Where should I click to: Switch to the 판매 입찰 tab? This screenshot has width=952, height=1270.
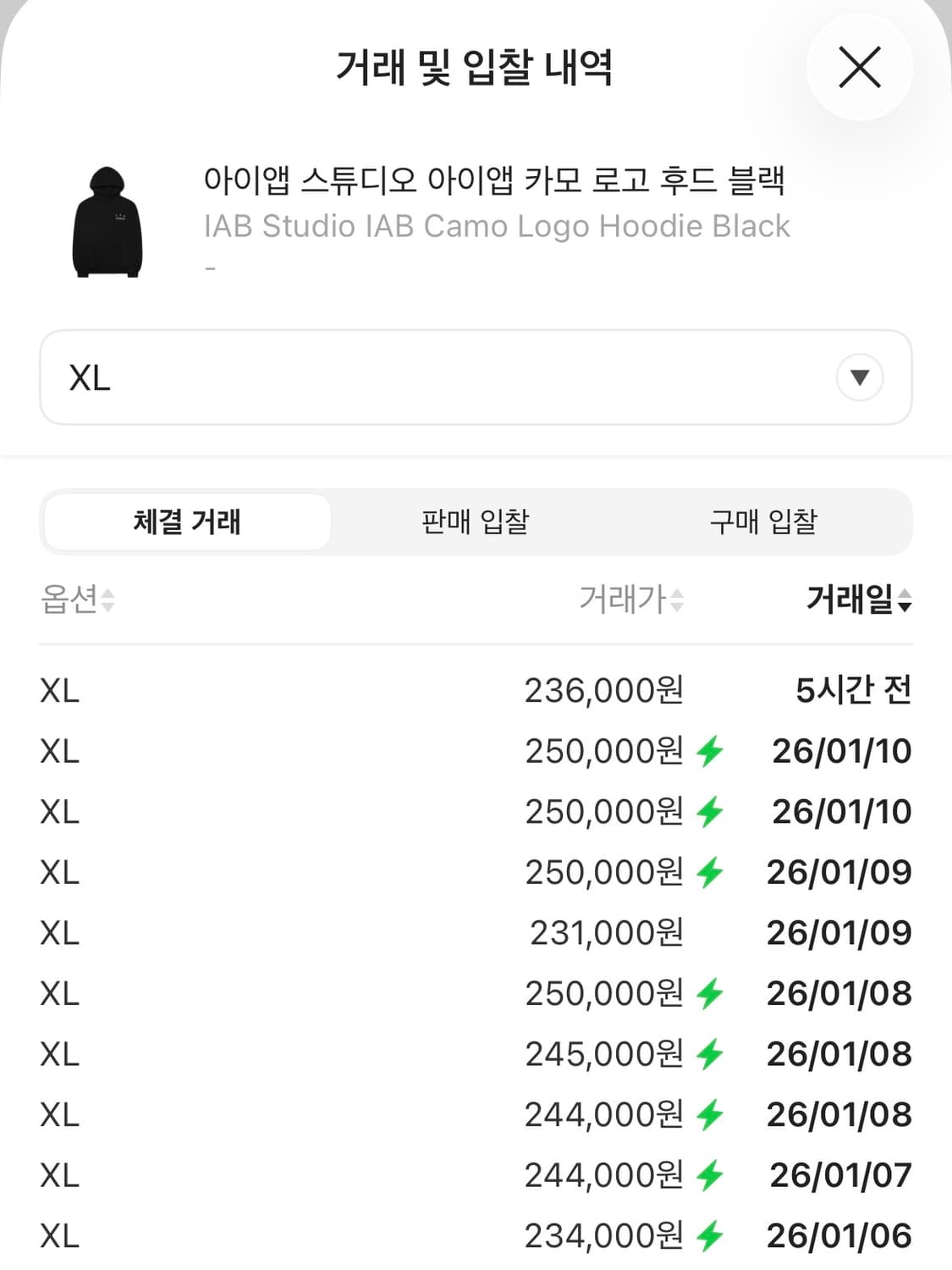click(475, 522)
